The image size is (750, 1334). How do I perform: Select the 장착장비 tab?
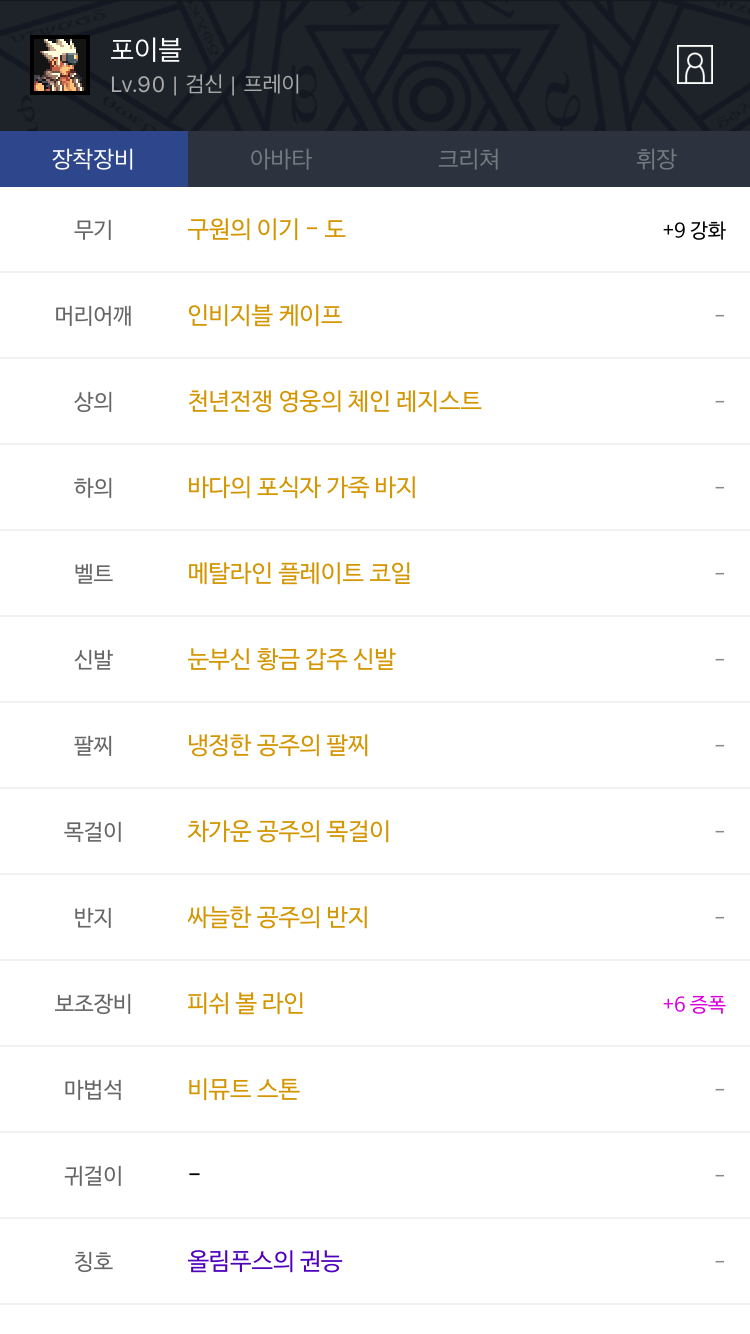(93, 159)
